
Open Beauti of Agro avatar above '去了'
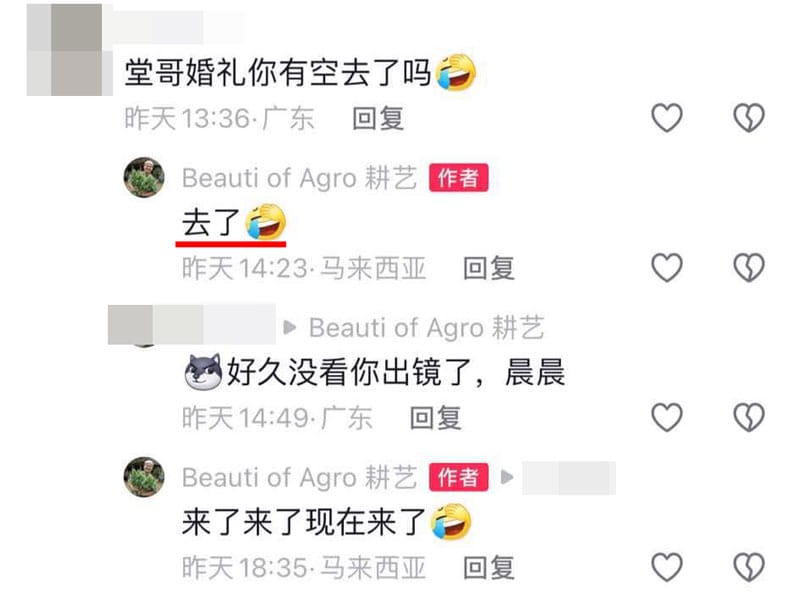pos(144,178)
